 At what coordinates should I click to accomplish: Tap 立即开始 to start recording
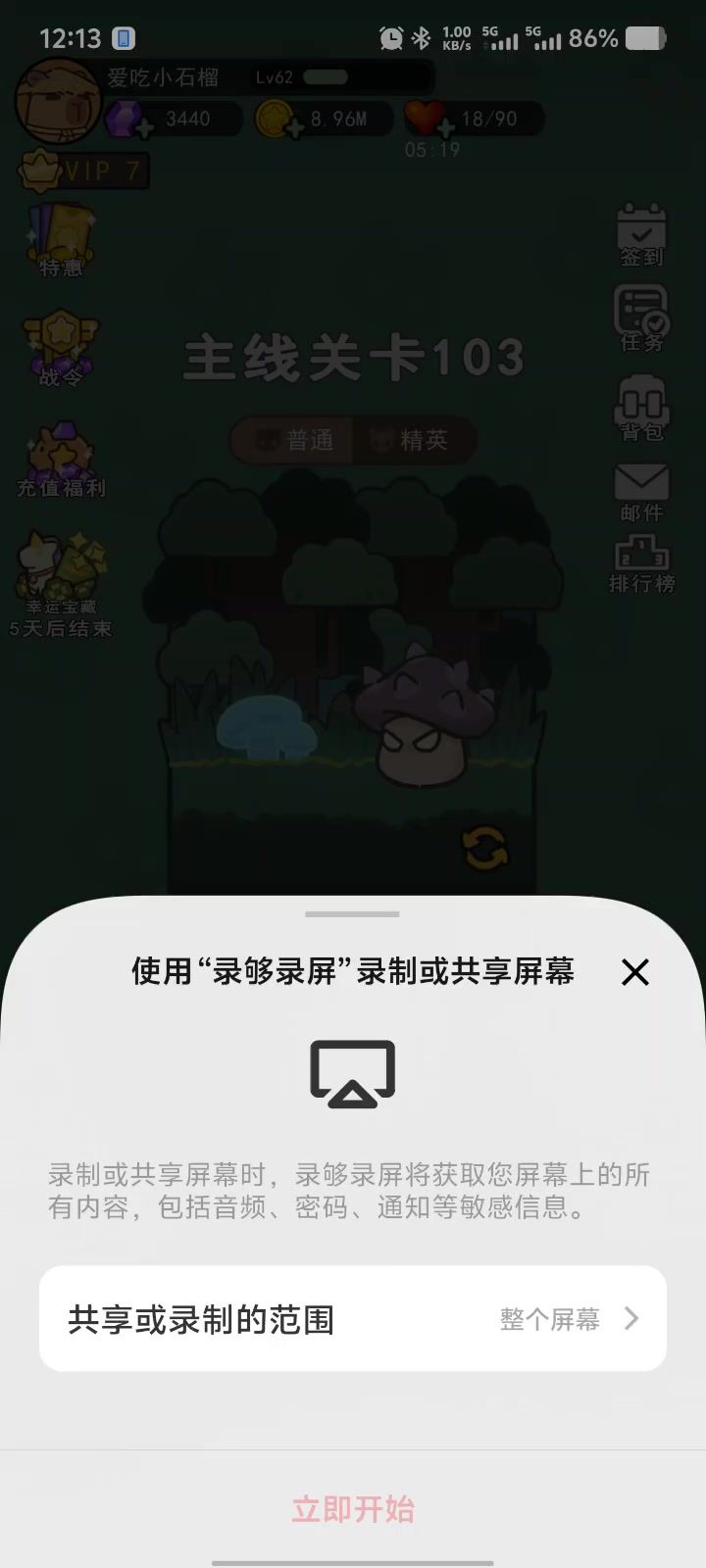353,1509
